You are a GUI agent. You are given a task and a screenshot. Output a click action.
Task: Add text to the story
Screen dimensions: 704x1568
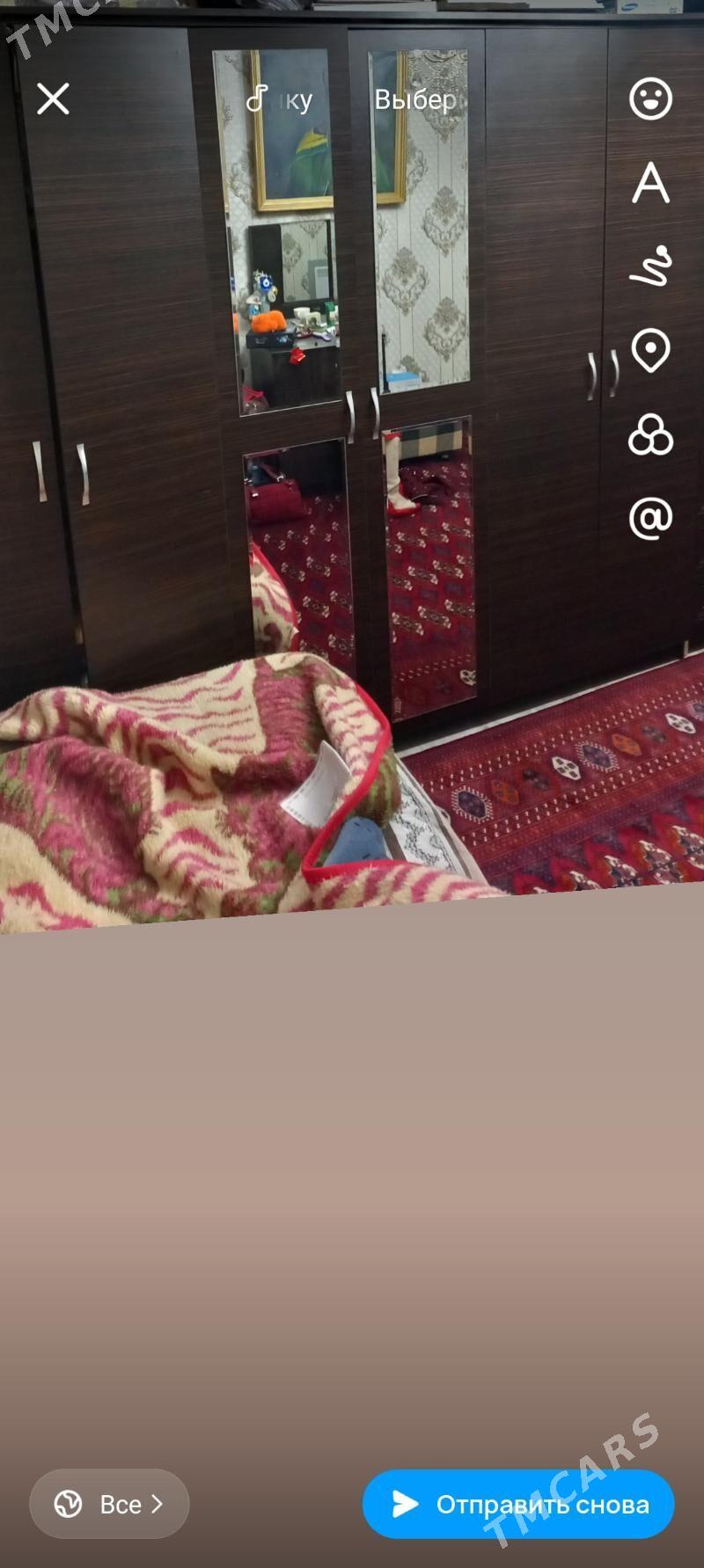click(x=650, y=183)
